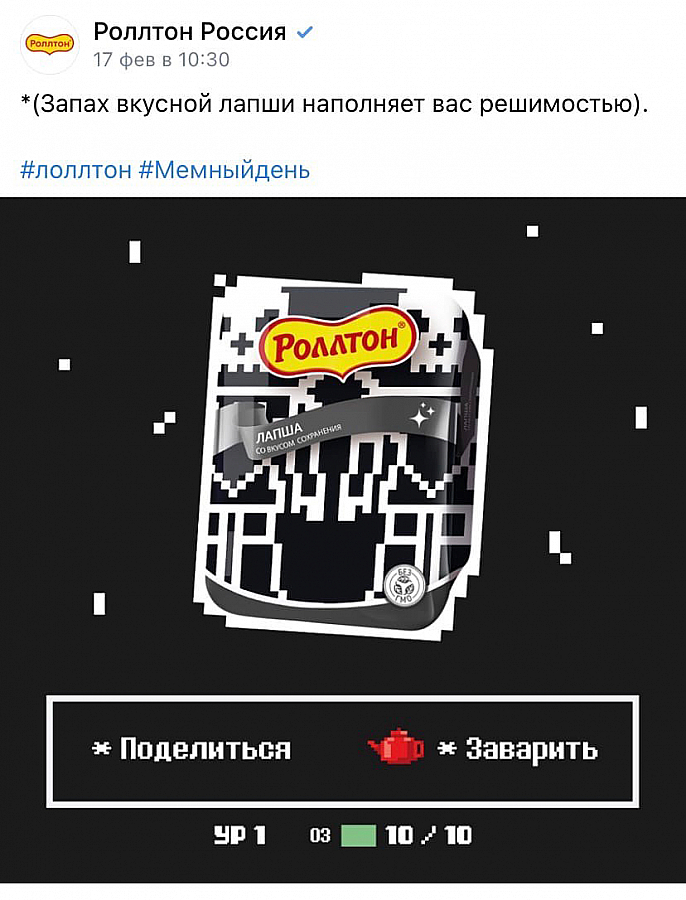The width and height of the screenshot is (686, 900).
Task: Open the #лоллтон hashtag
Action: click(76, 170)
